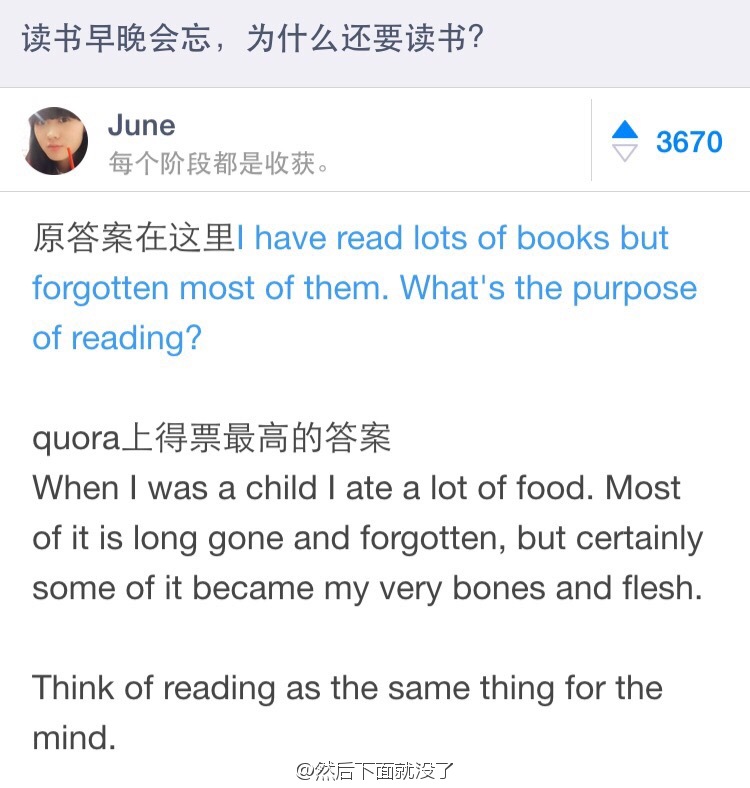Open the blue Quora link "I have read lots of books"

[x=452, y=239]
